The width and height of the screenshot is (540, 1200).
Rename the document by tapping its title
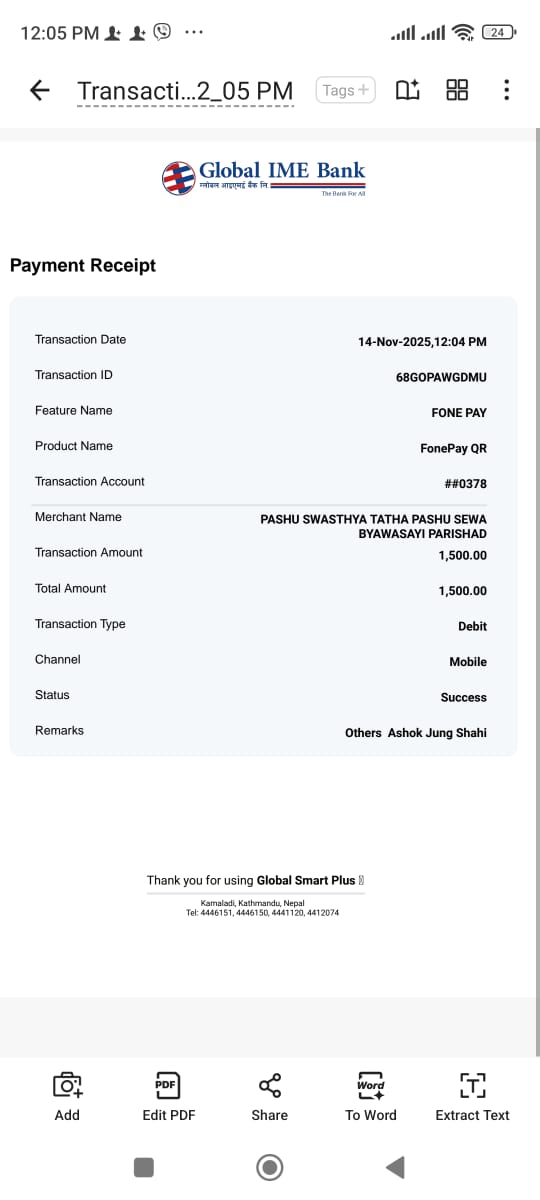point(185,91)
